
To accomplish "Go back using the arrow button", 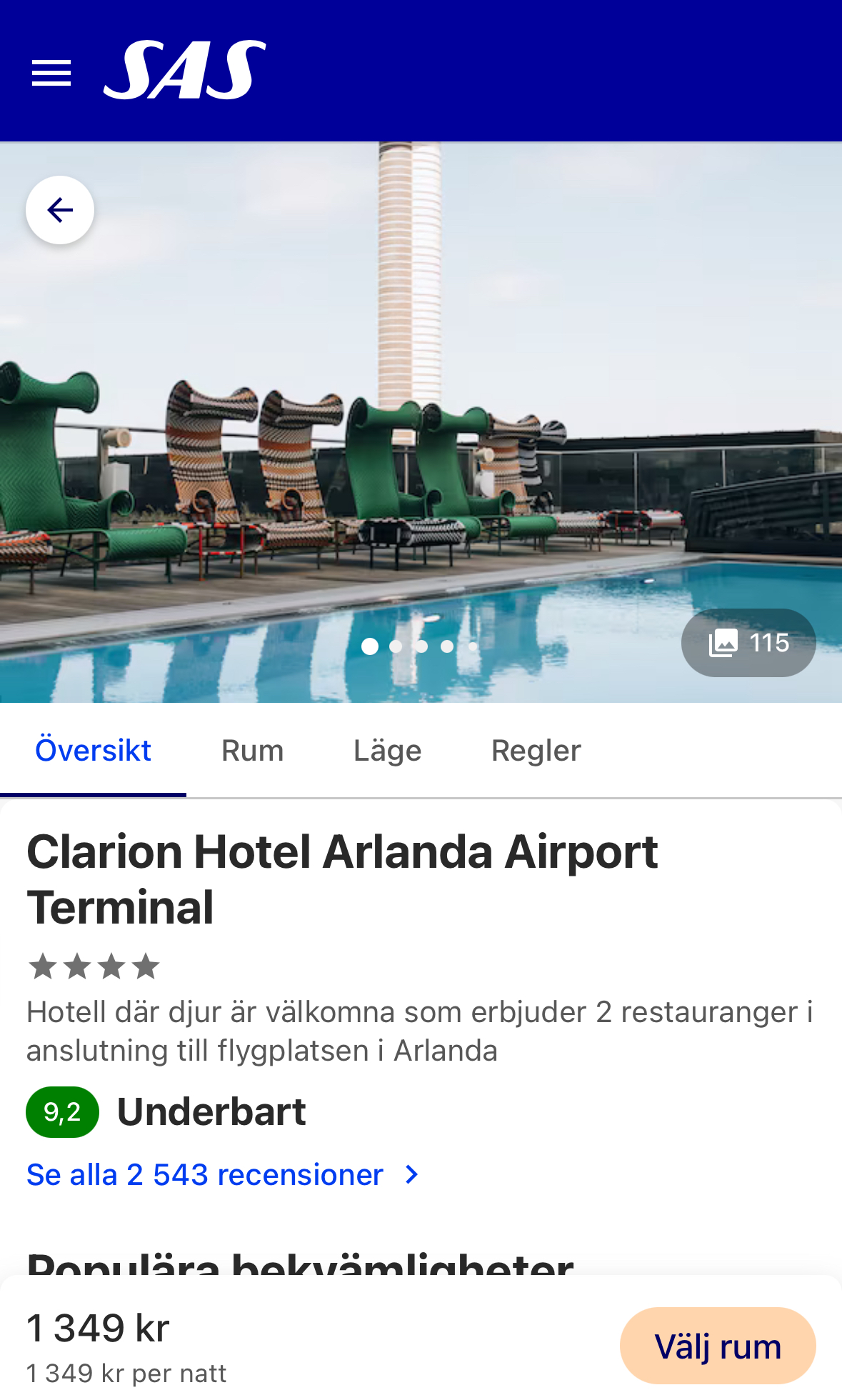I will 60,210.
